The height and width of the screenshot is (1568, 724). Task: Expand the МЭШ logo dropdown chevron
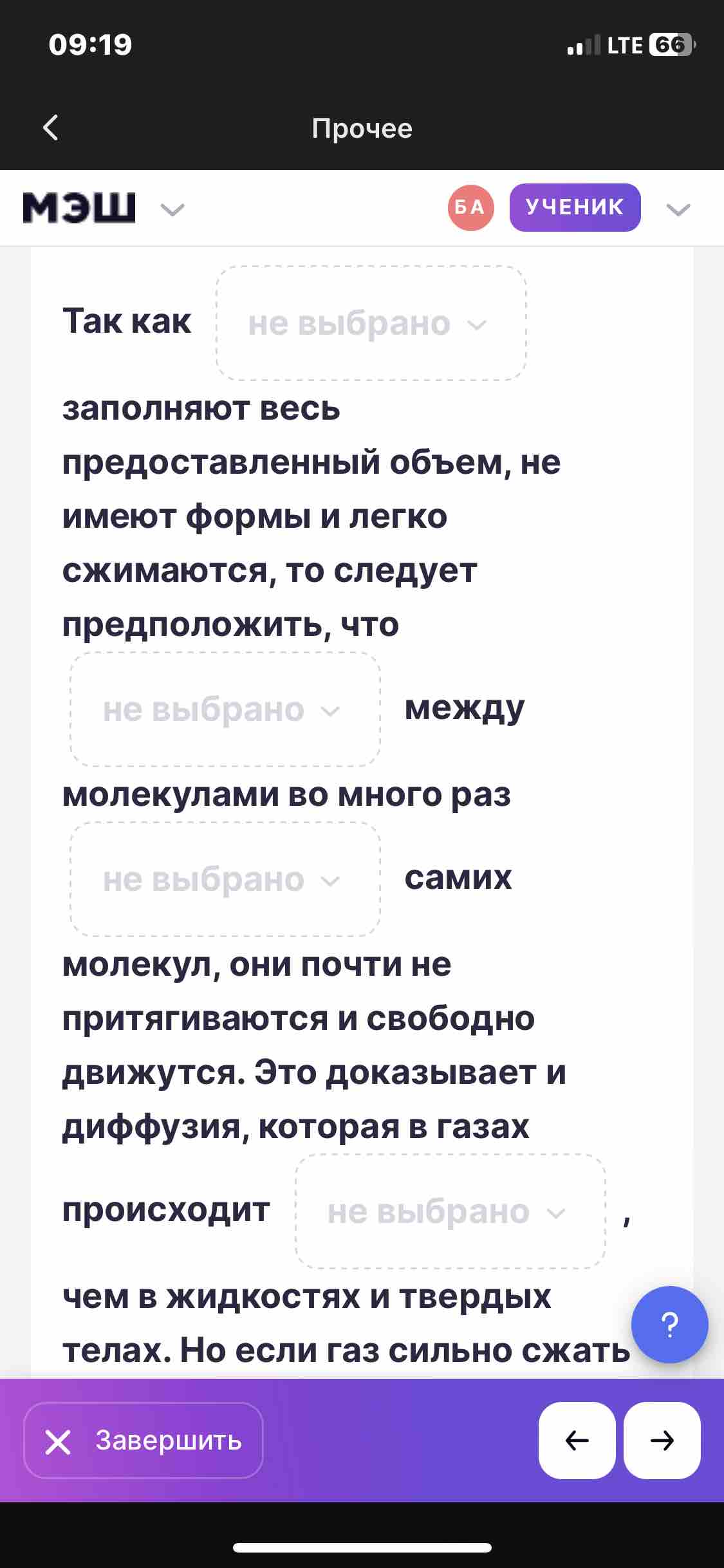tap(172, 209)
